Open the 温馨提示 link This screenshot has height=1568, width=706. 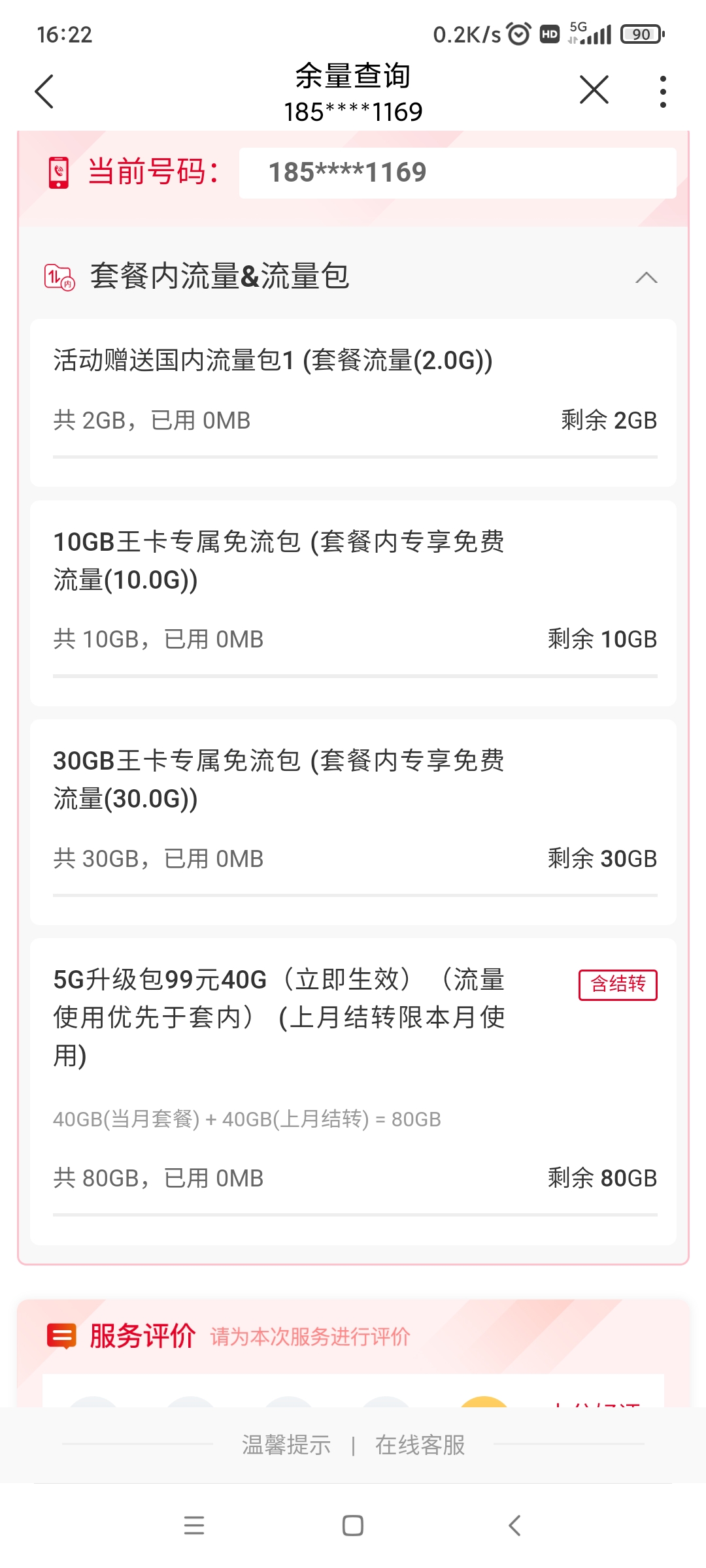tap(286, 1445)
